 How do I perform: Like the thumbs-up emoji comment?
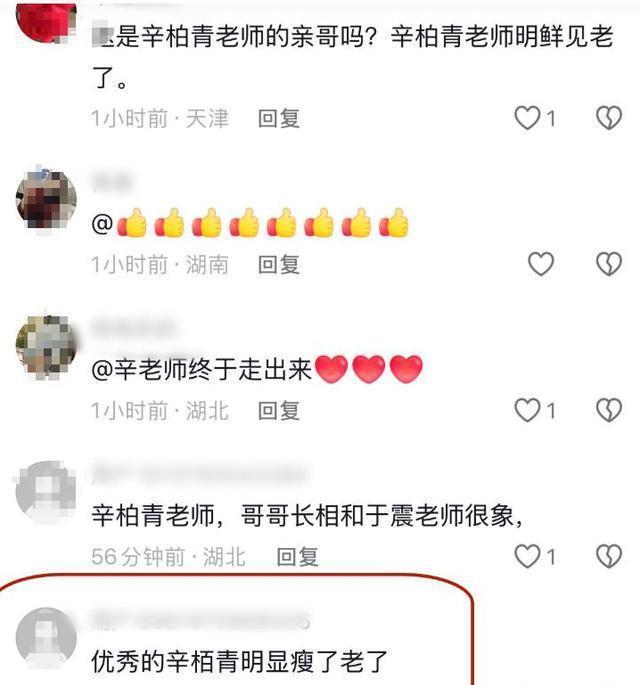pos(540,264)
